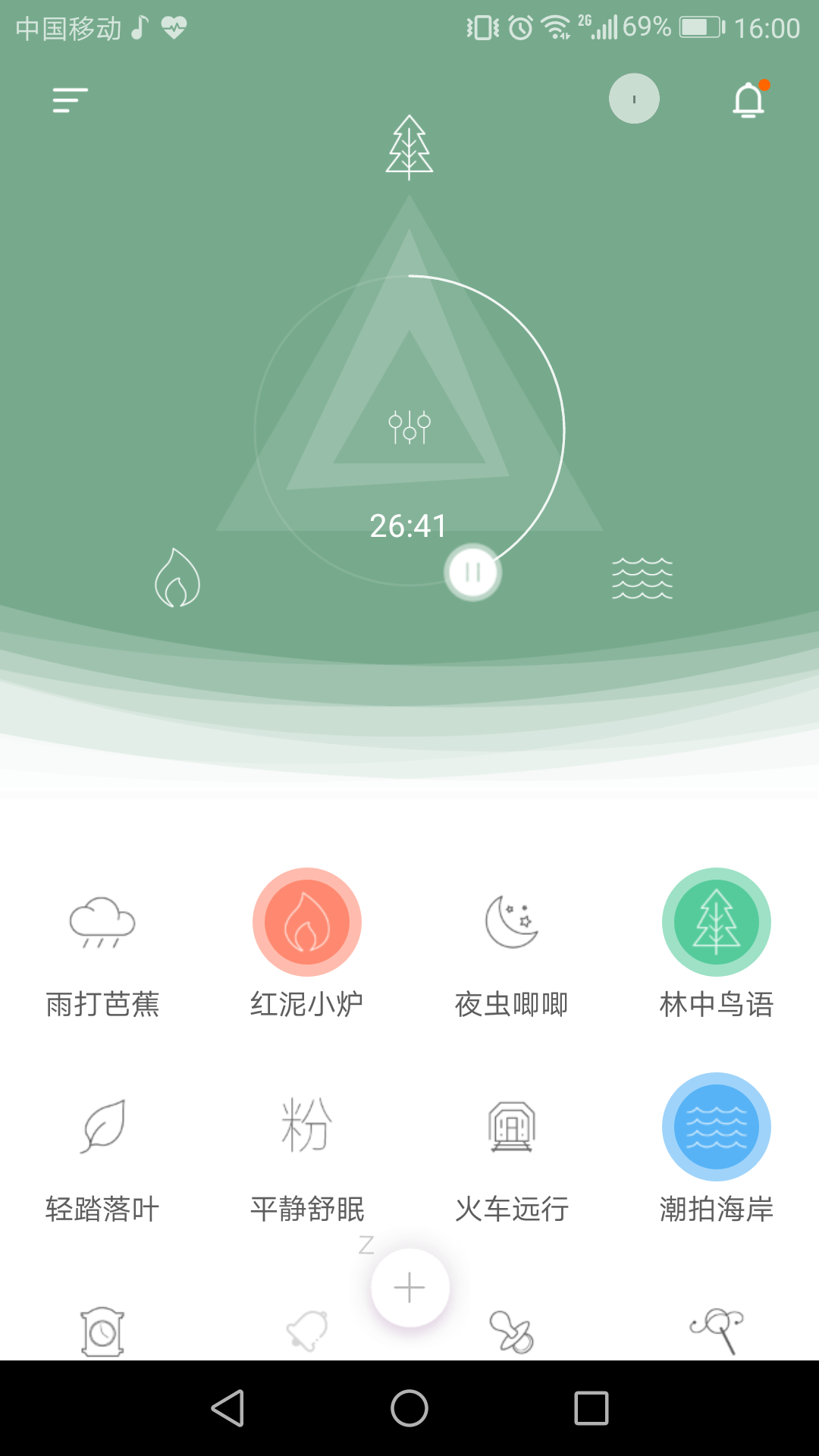Toggle off the 红泥小炉 fire sound
This screenshot has height=1456, width=819.
coord(307,922)
